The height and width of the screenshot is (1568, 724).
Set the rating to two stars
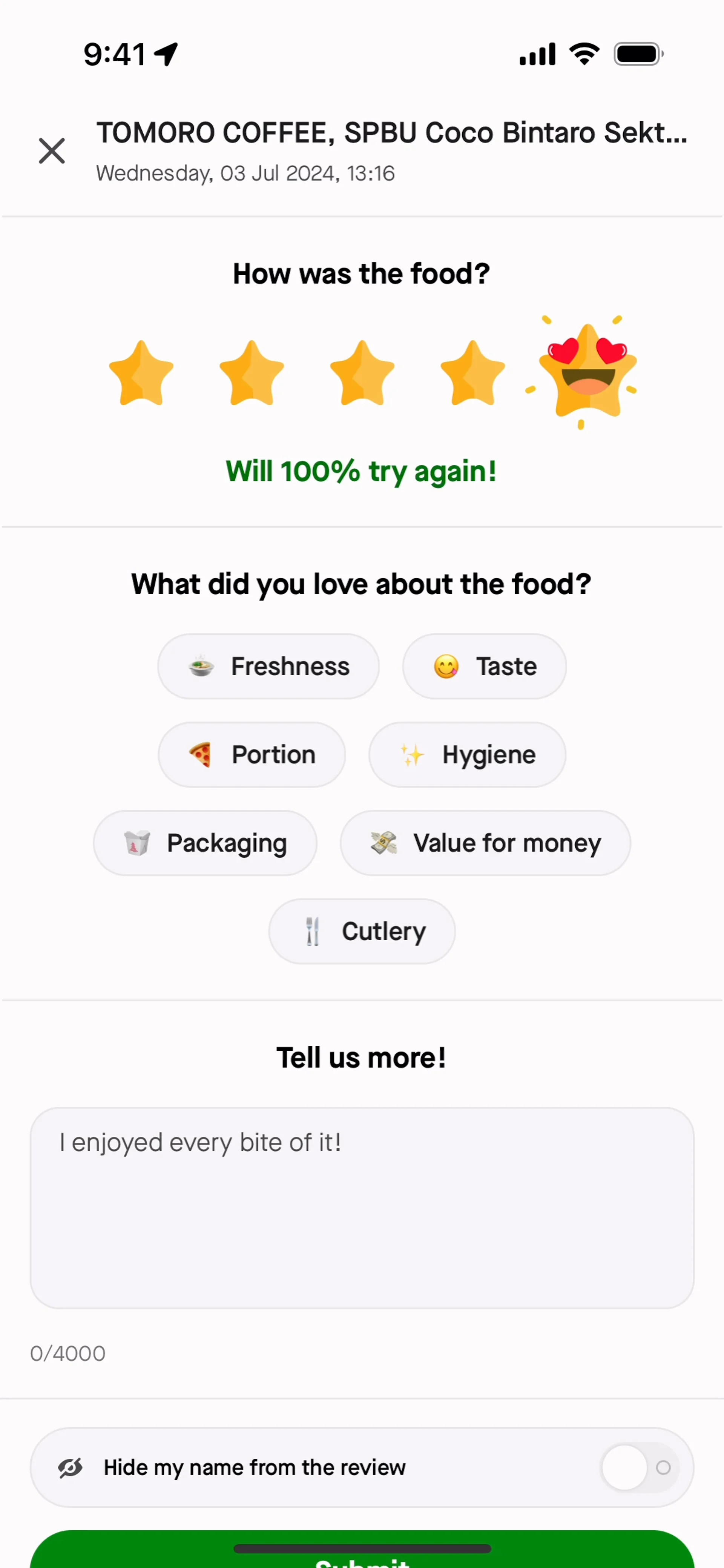[252, 374]
